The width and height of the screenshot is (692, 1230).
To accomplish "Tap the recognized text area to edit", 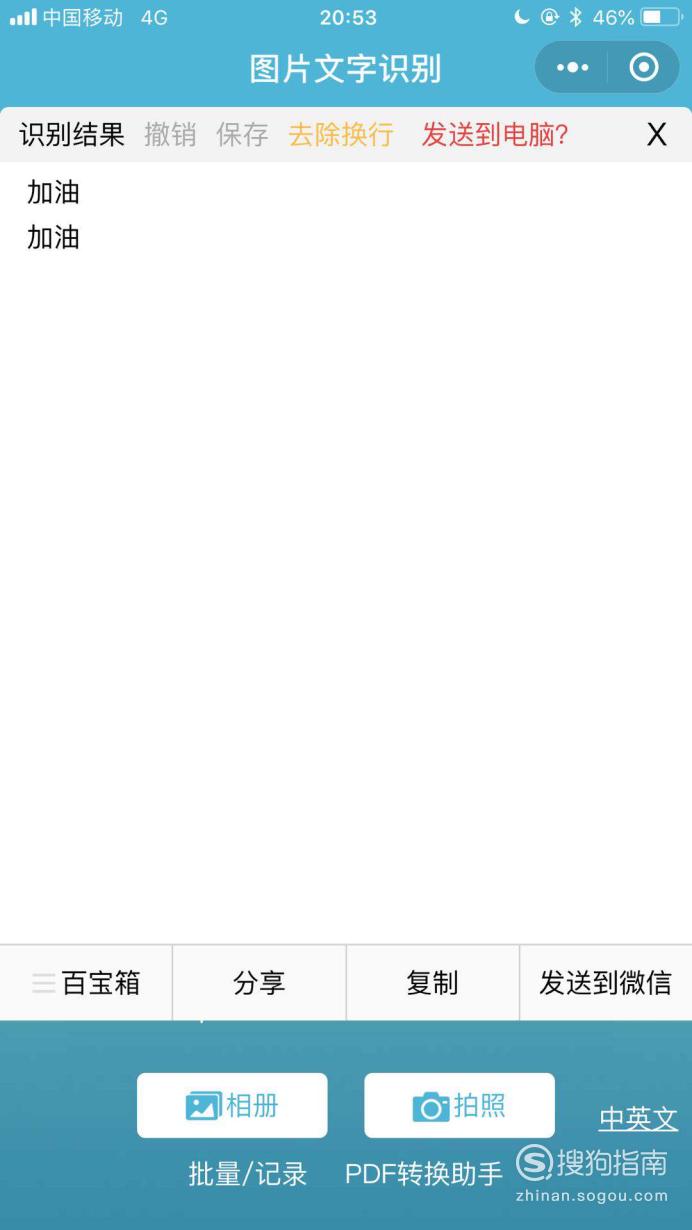I will tap(346, 553).
